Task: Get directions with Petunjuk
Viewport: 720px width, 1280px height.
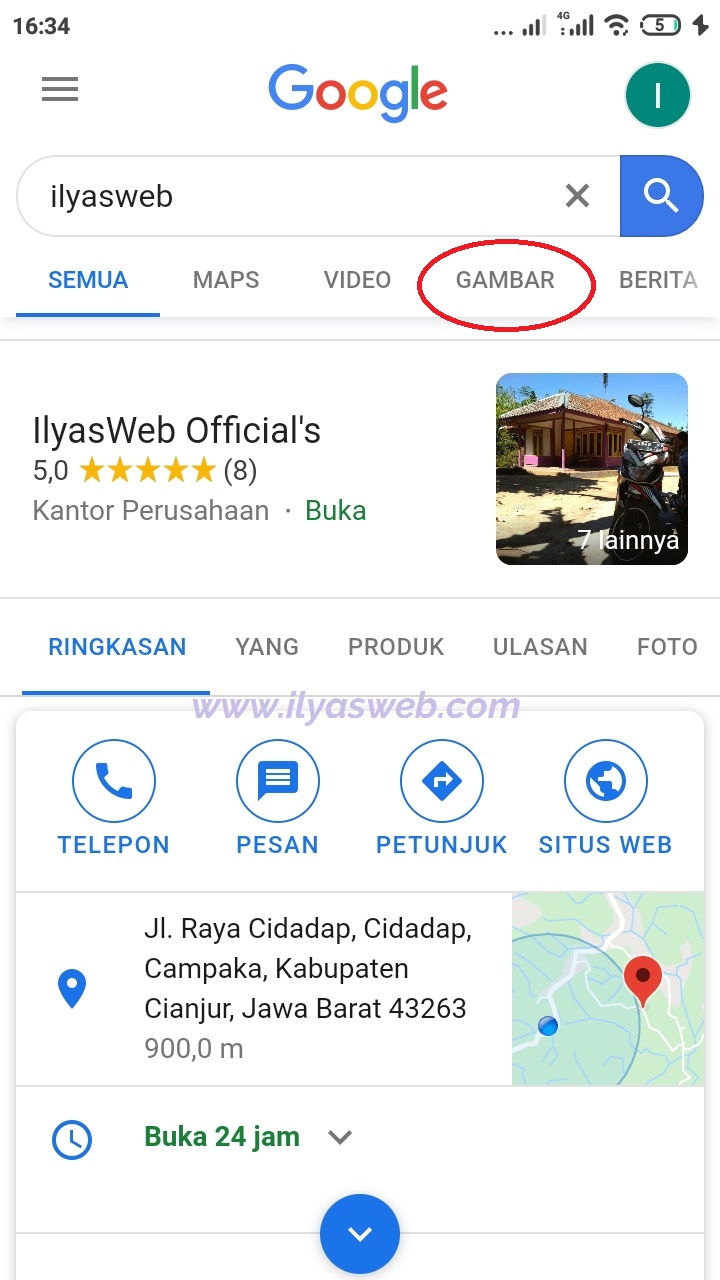Action: [442, 798]
